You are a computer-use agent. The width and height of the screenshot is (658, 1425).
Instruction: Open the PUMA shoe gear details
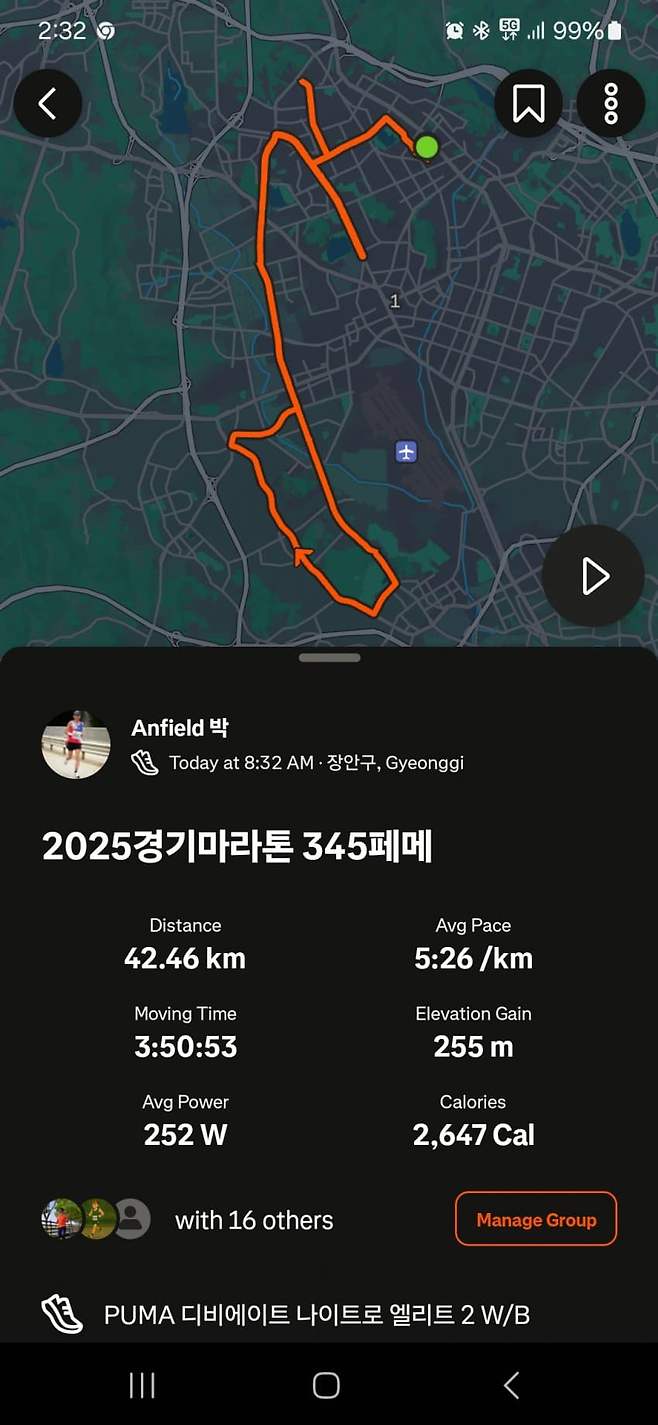316,1314
